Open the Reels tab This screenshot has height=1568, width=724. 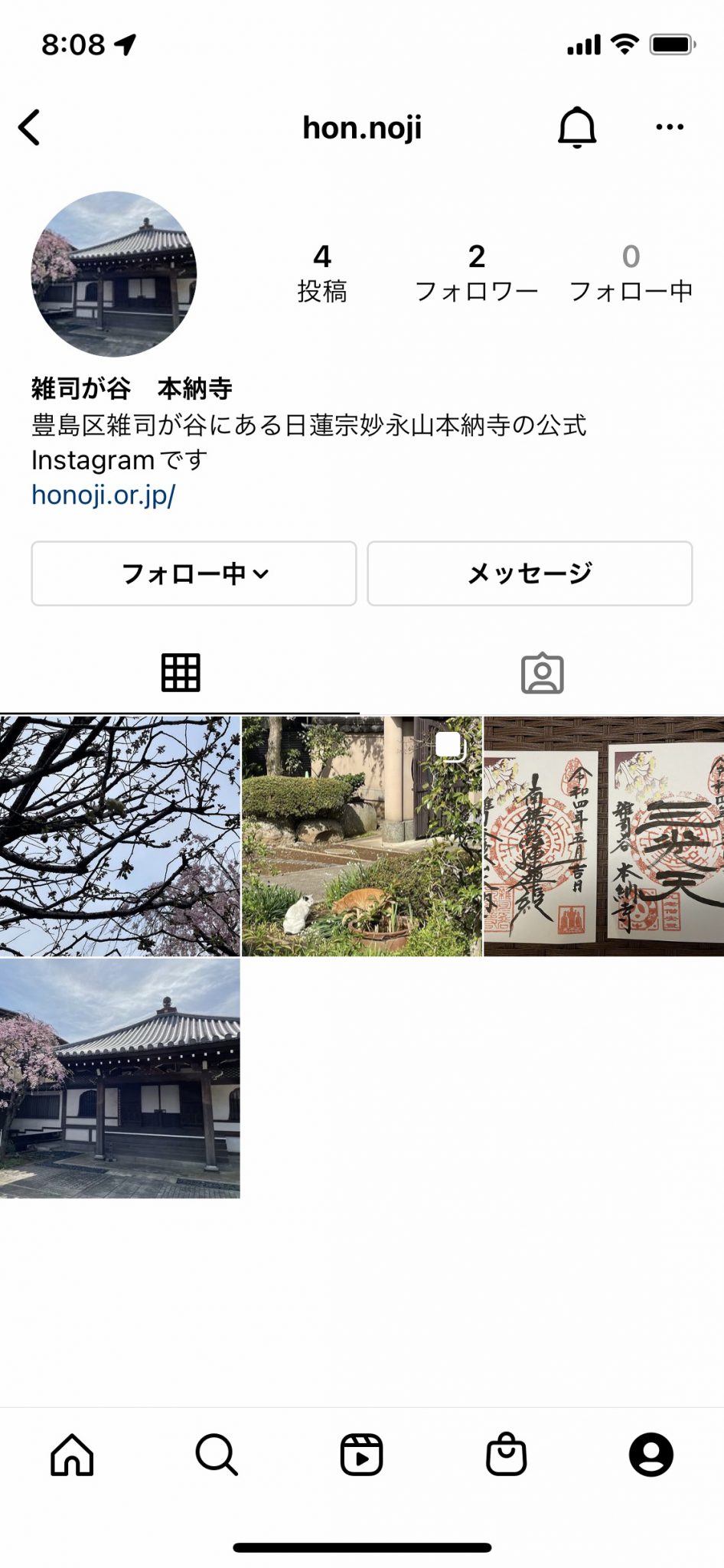(x=361, y=1455)
